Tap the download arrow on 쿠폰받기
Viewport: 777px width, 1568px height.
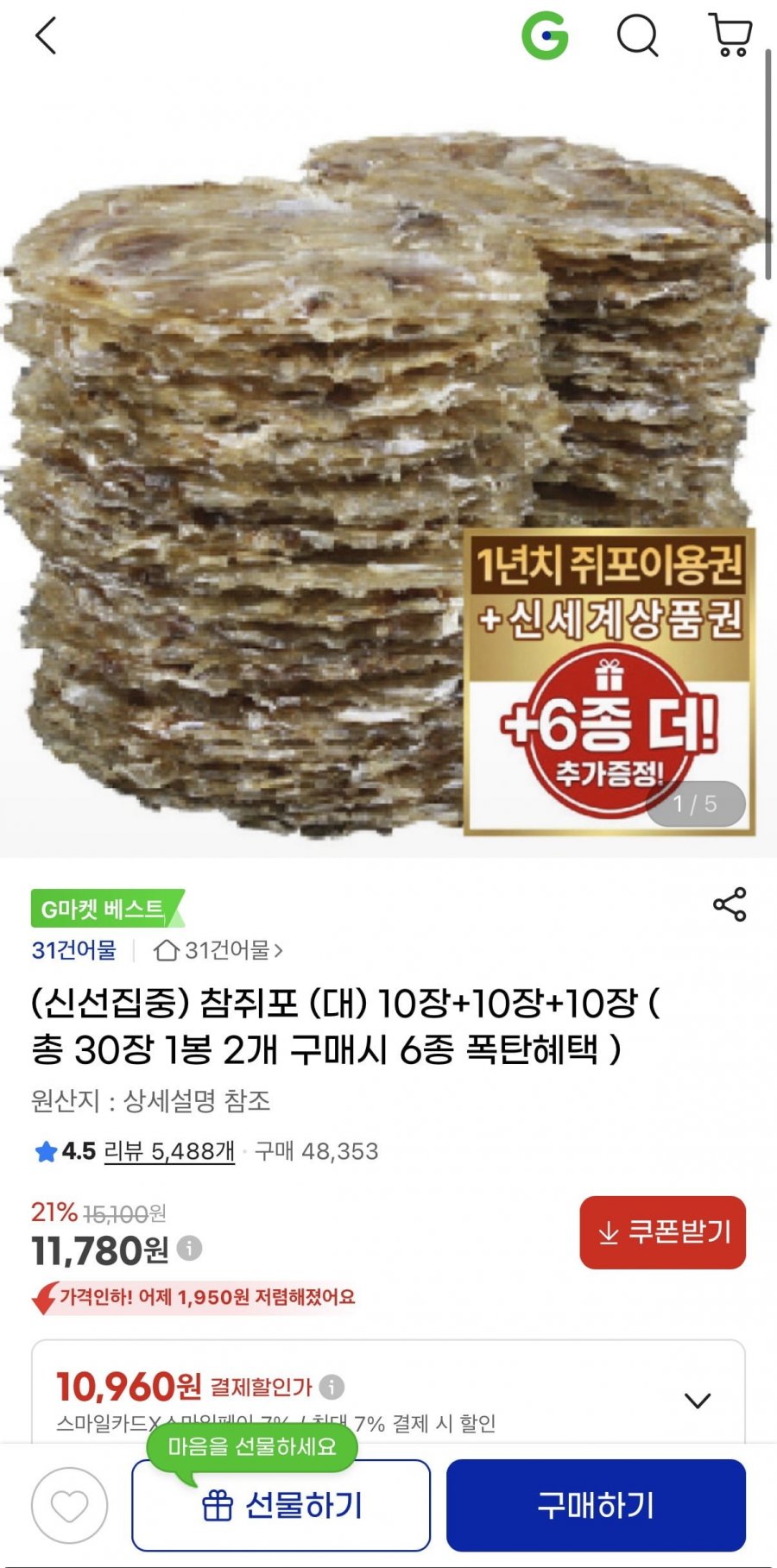(609, 1233)
